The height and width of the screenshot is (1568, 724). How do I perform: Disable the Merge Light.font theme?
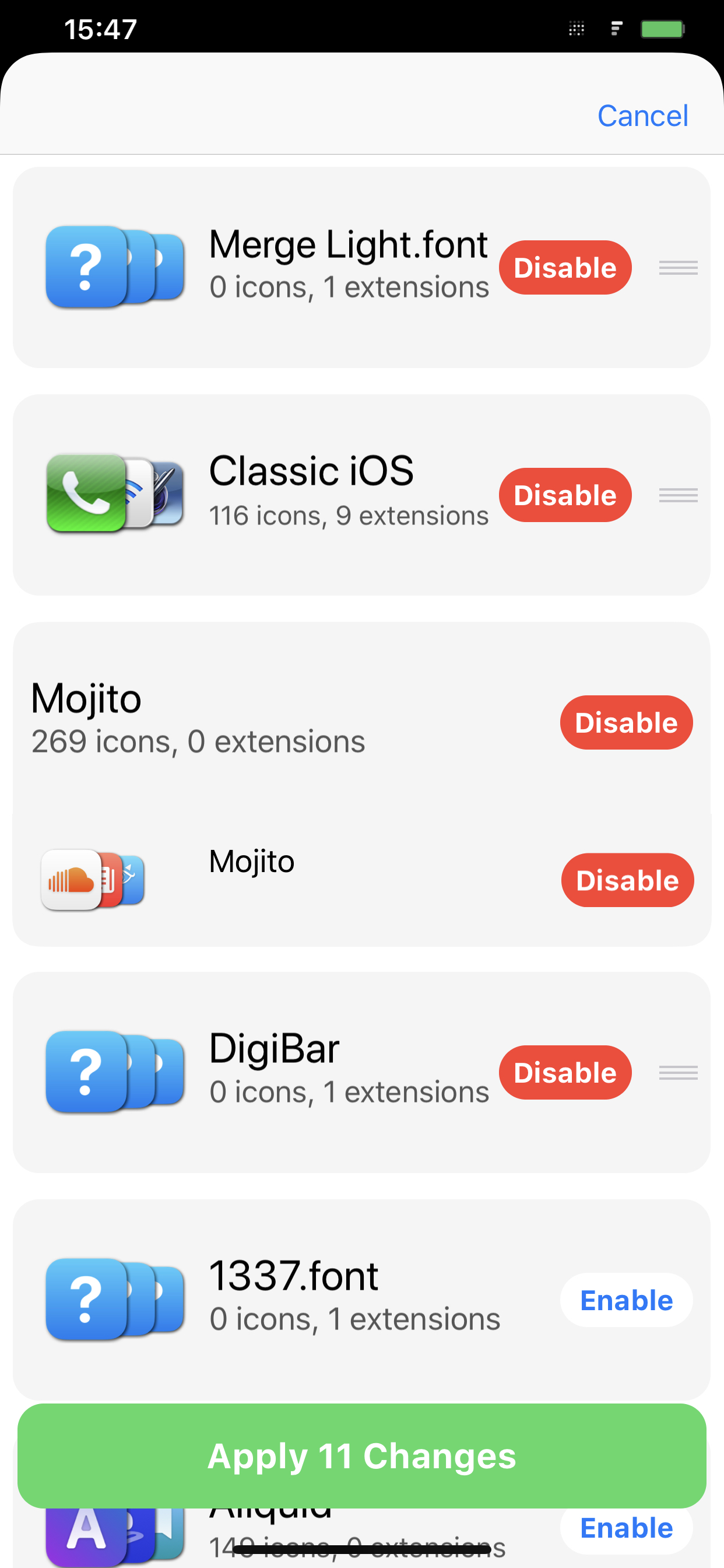565,268
